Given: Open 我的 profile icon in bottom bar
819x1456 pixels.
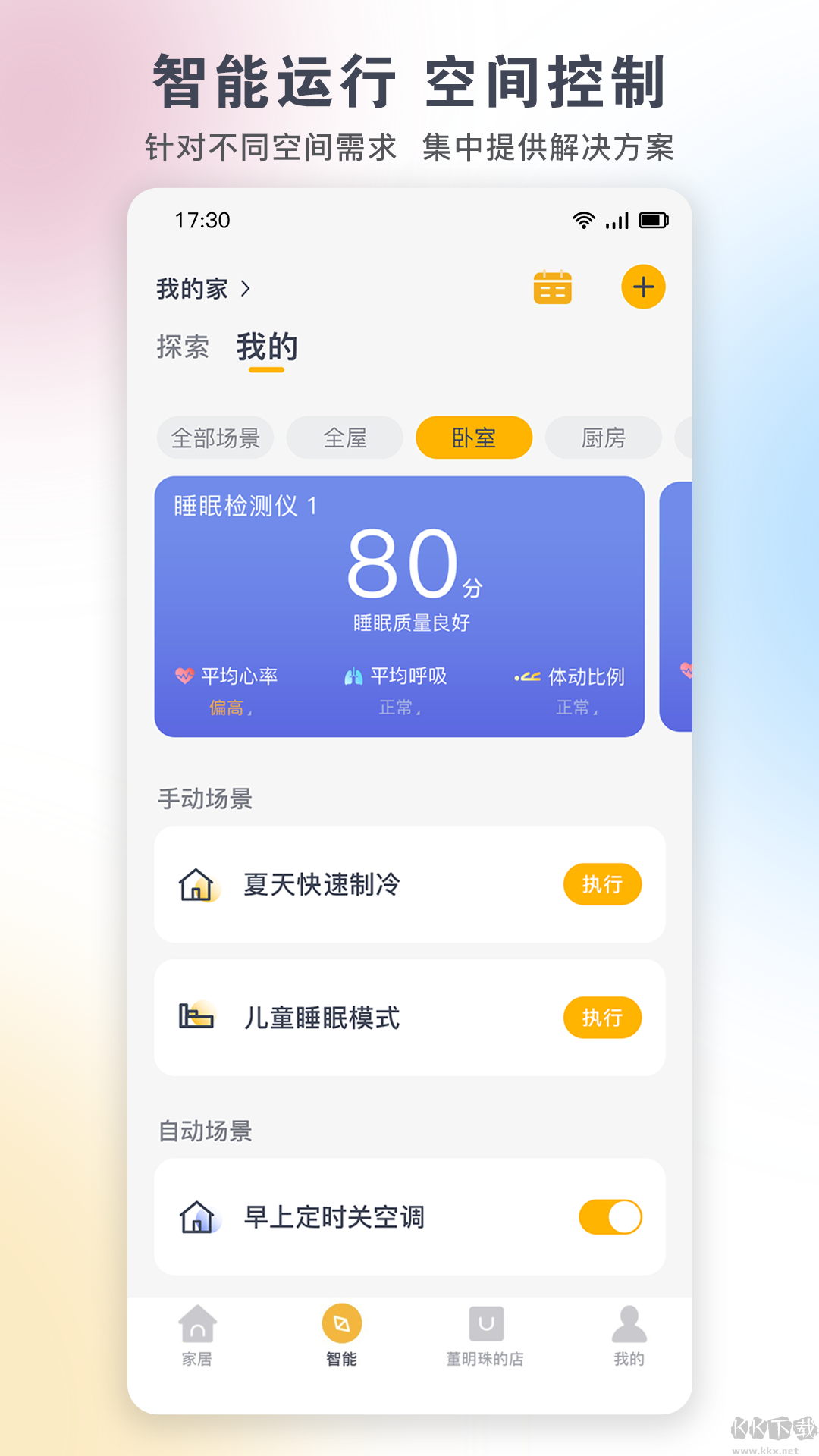Looking at the screenshot, I should click(x=626, y=1335).
